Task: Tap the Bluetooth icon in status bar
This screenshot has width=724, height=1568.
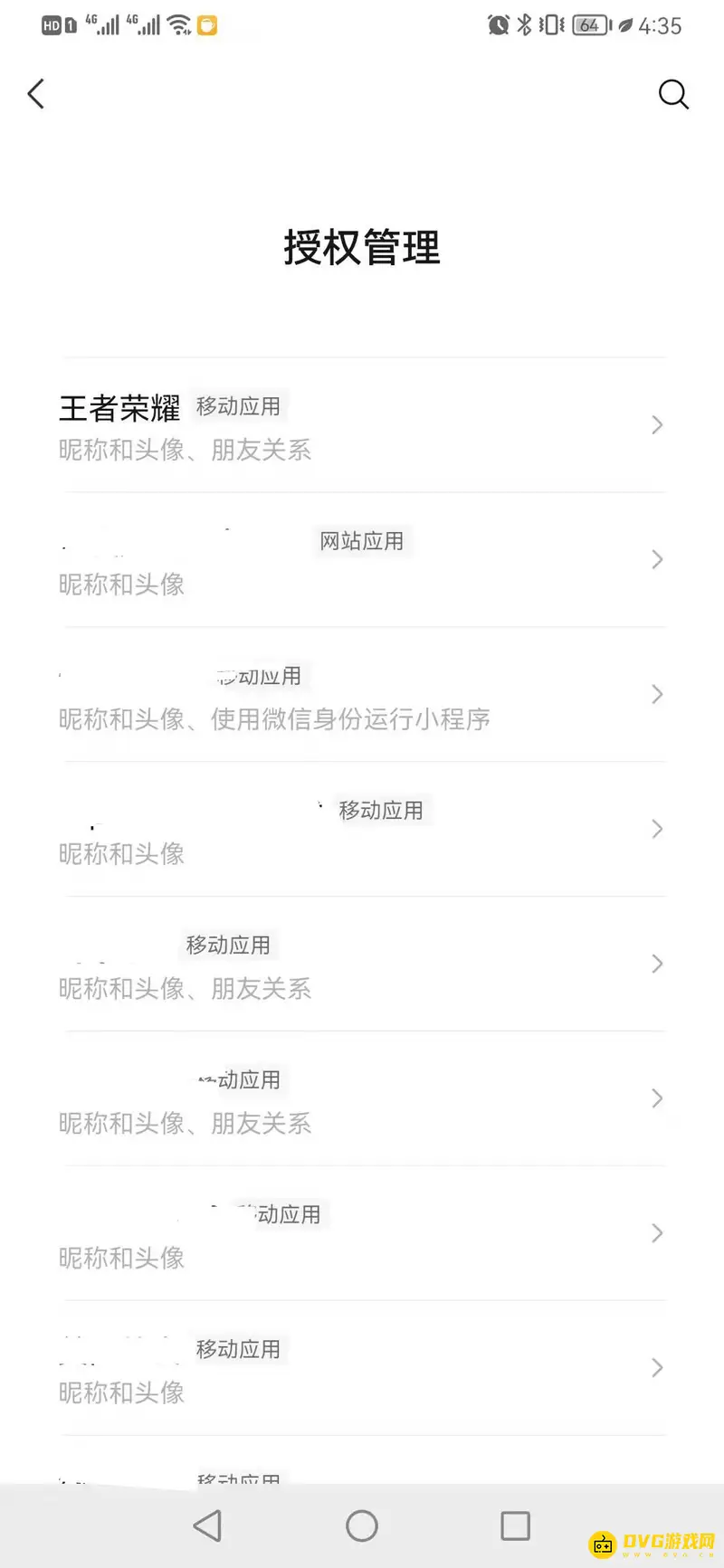Action: [x=527, y=25]
